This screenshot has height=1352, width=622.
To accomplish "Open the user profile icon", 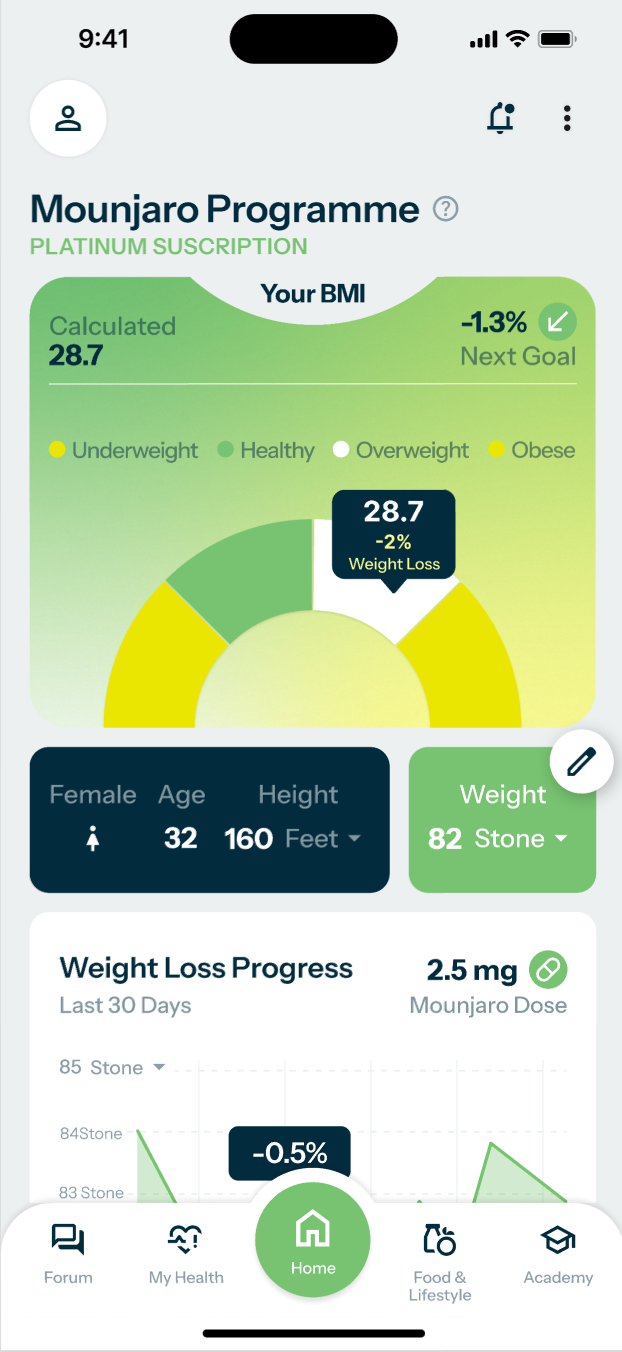I will (x=68, y=118).
